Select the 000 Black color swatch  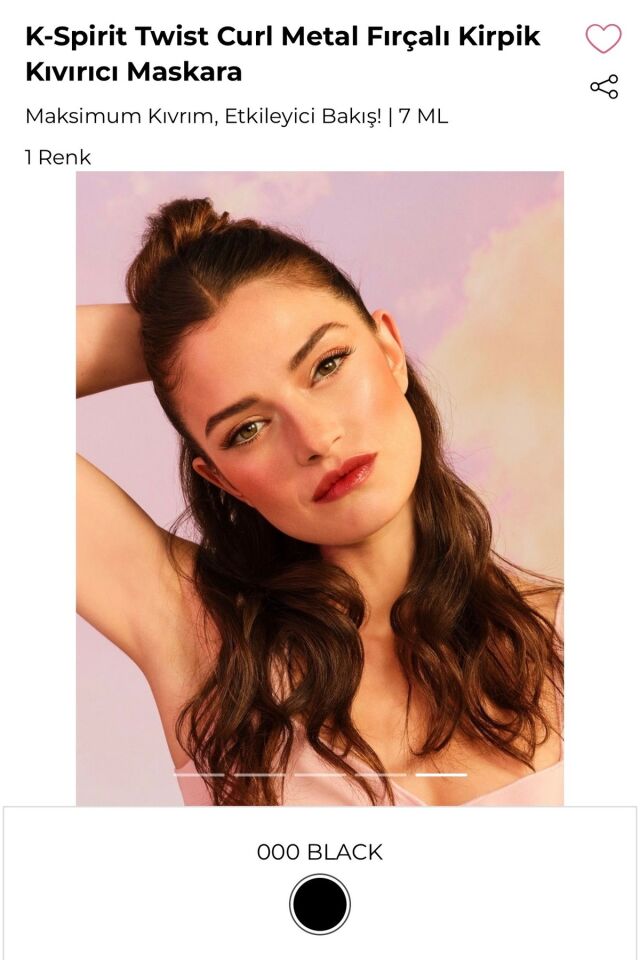coord(320,904)
